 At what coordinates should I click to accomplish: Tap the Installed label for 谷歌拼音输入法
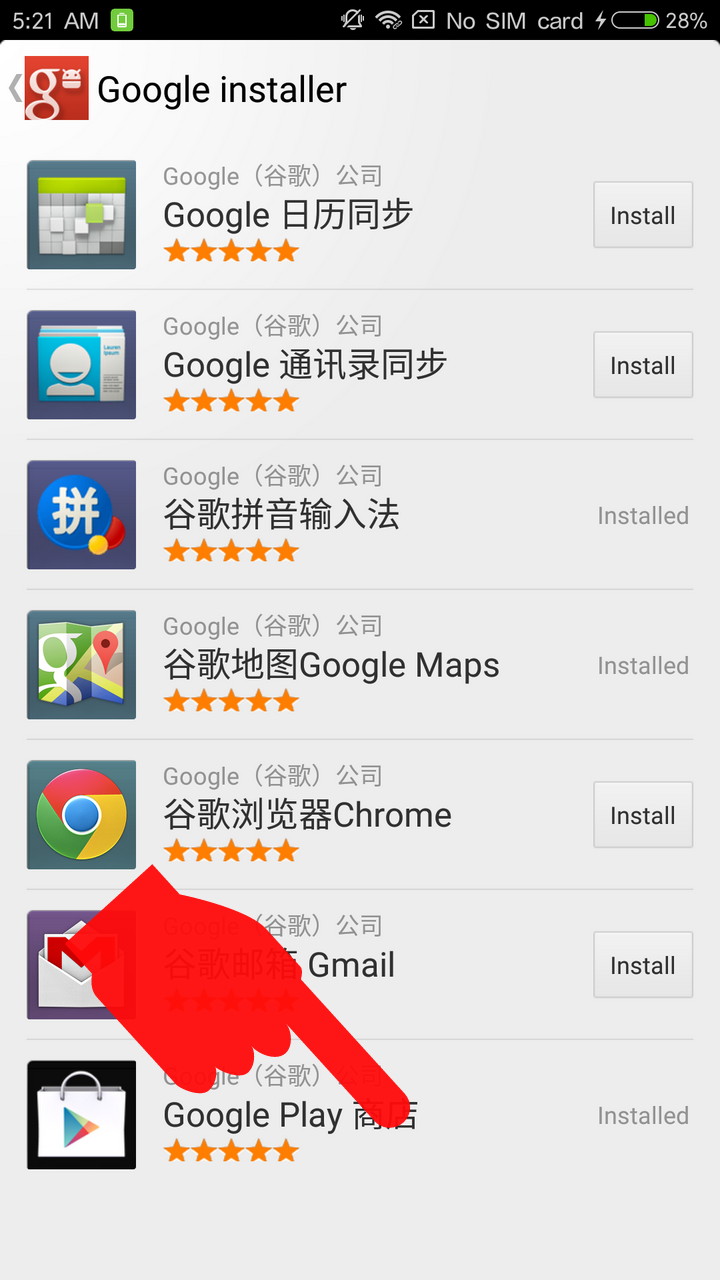(643, 515)
